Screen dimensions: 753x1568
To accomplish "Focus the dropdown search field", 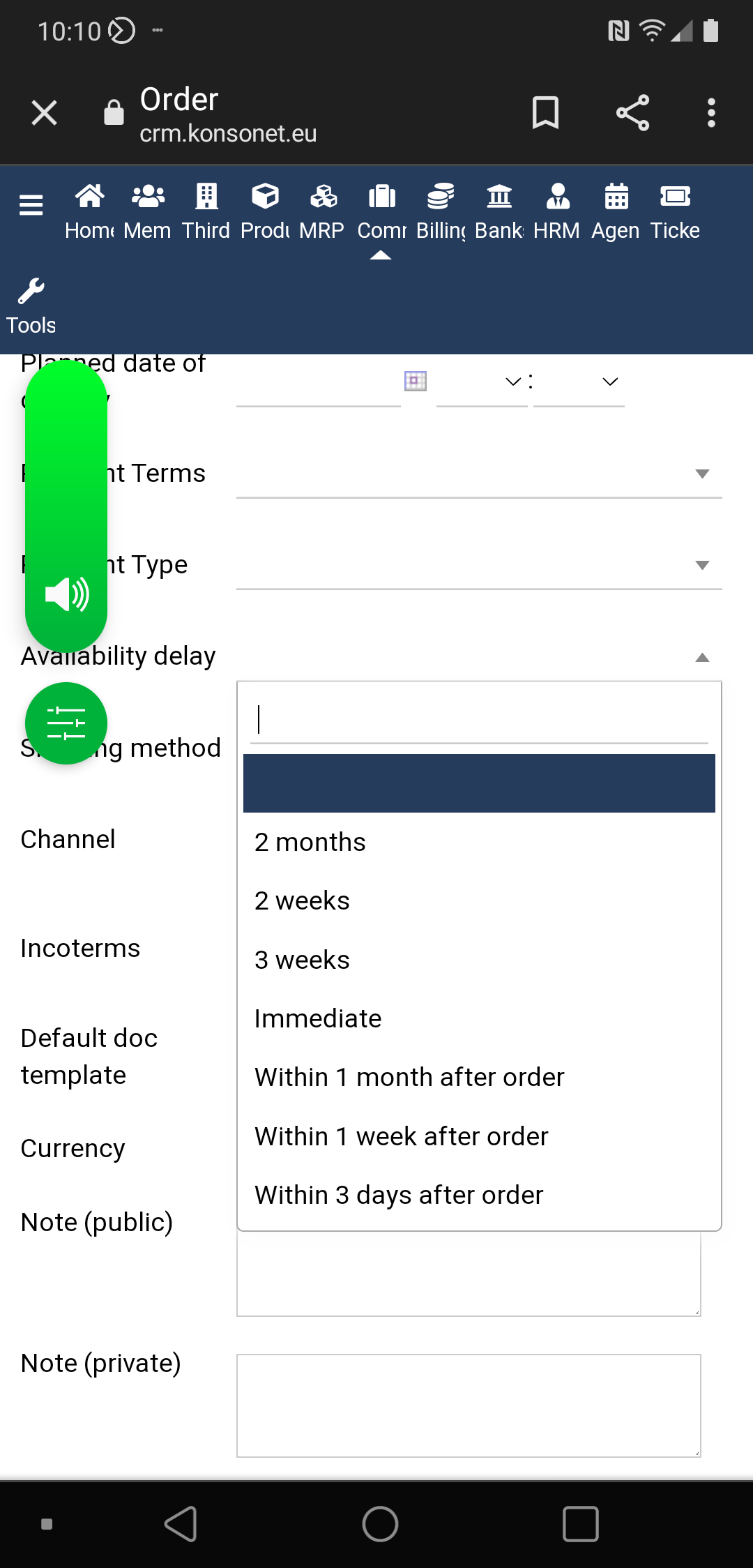I will 478,720.
